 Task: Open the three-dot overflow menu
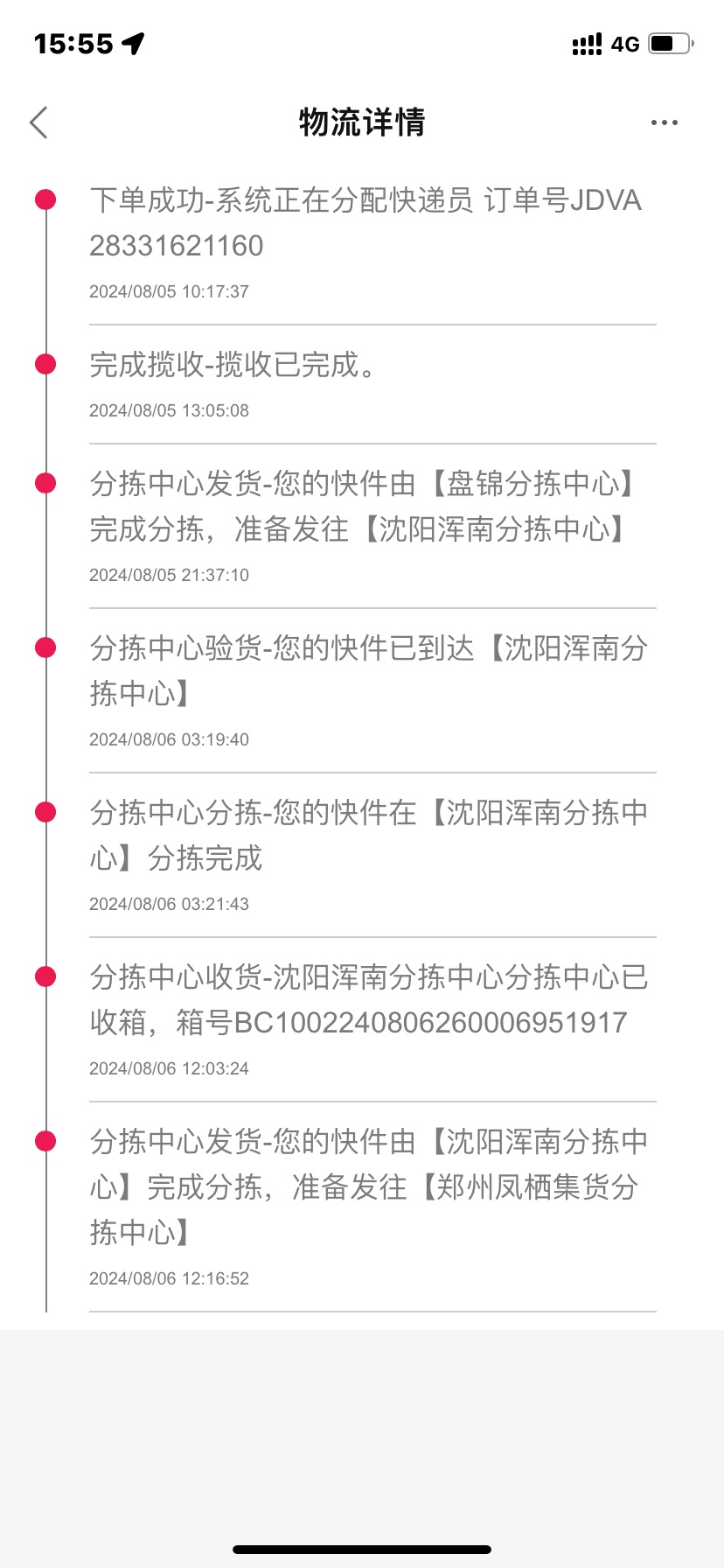click(665, 122)
